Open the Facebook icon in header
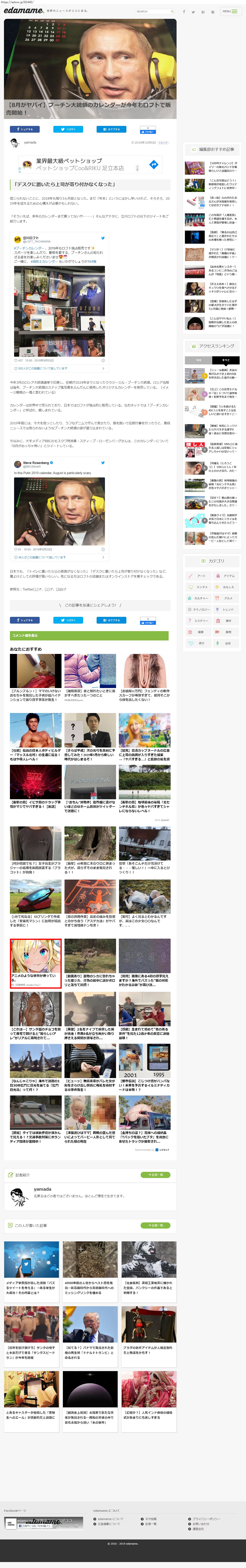Image resolution: width=246 pixels, height=1568 pixels. (x=184, y=12)
